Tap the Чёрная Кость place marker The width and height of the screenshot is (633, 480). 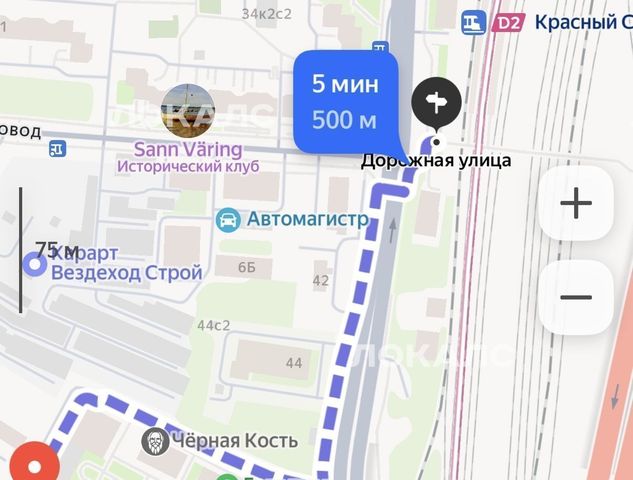point(155,441)
